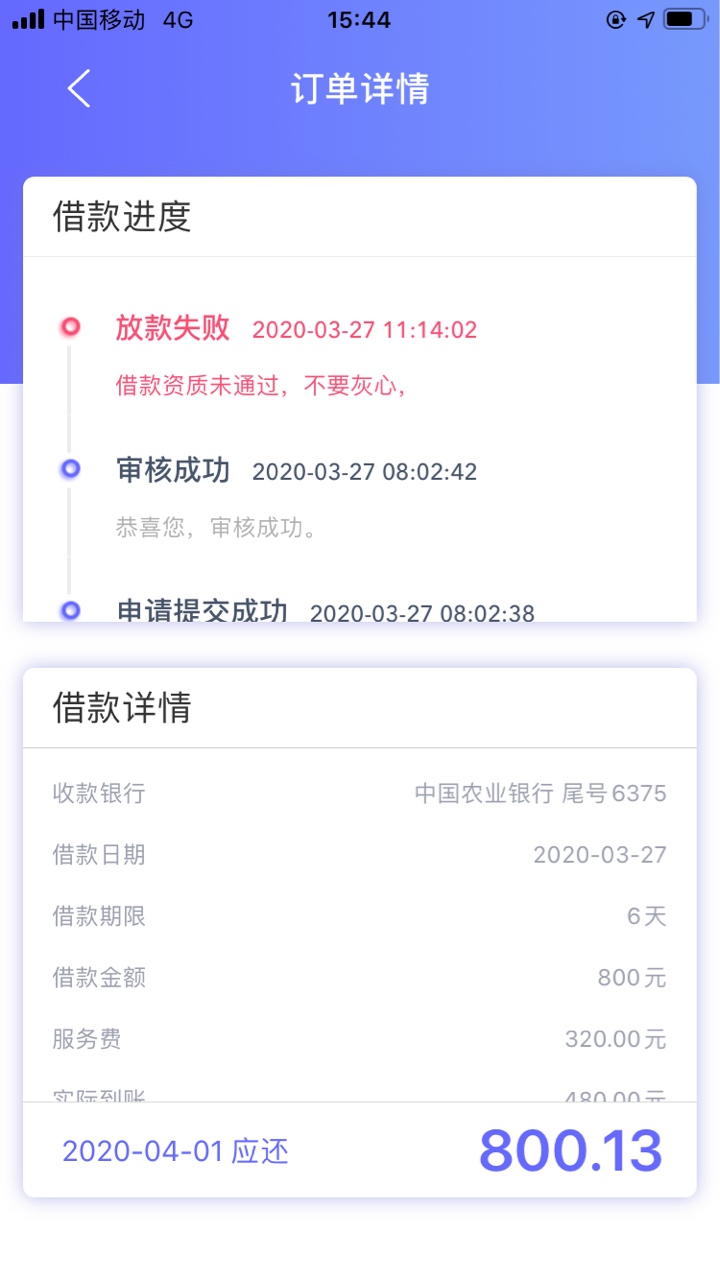Go back from the order details page
720x1280 pixels.
[79, 89]
